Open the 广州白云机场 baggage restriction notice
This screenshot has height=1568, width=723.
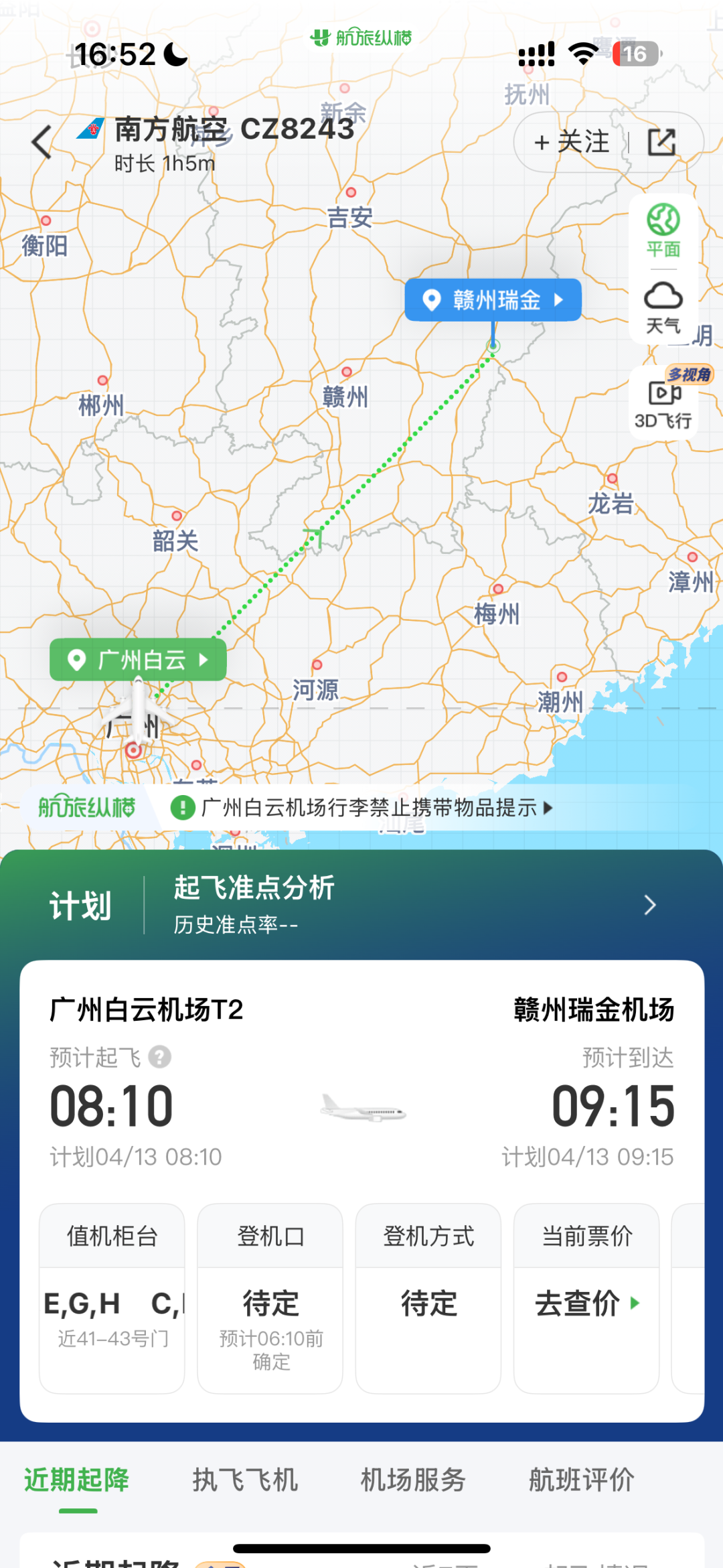tap(370, 808)
